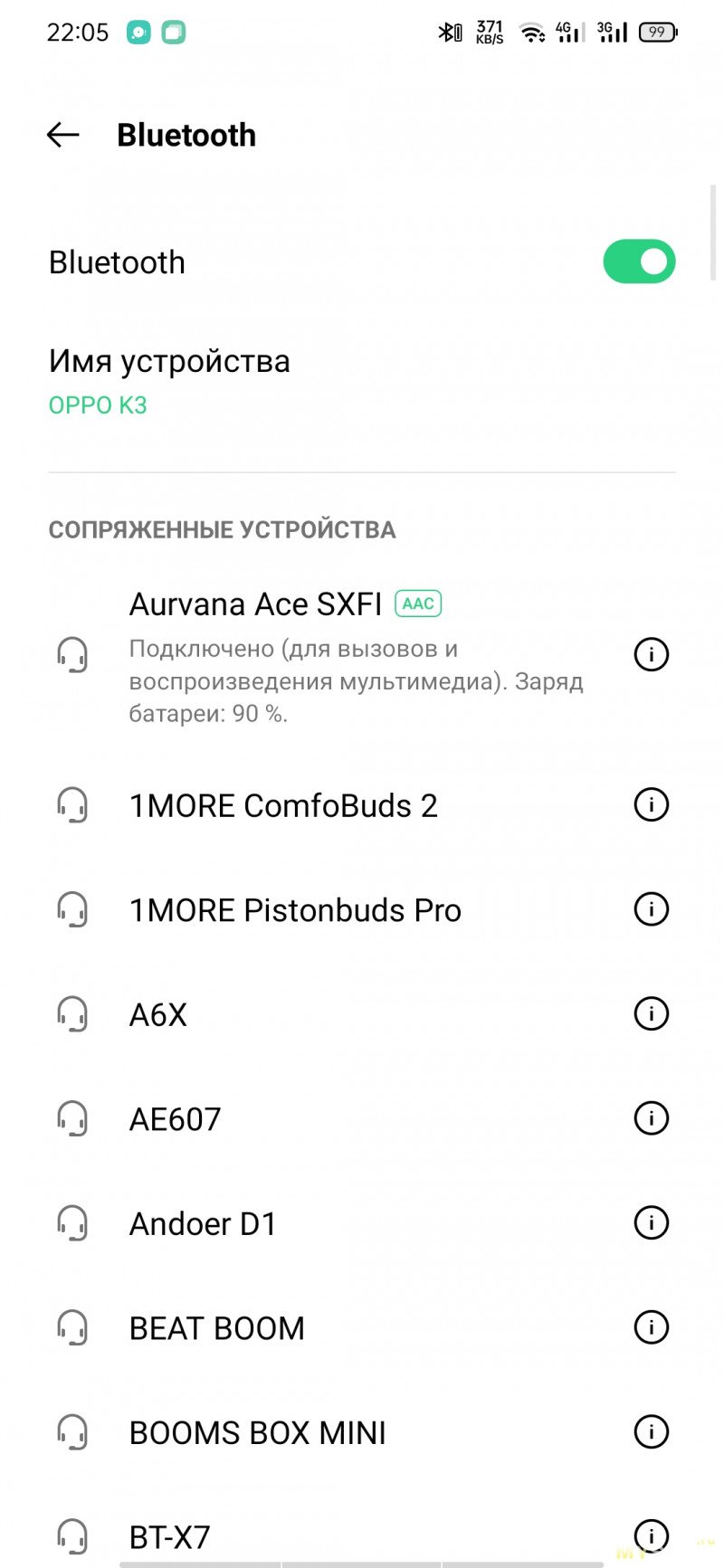Screen dimensions: 724x1568
Task: Show BOOMS BOX MINI details
Action: [x=651, y=1431]
